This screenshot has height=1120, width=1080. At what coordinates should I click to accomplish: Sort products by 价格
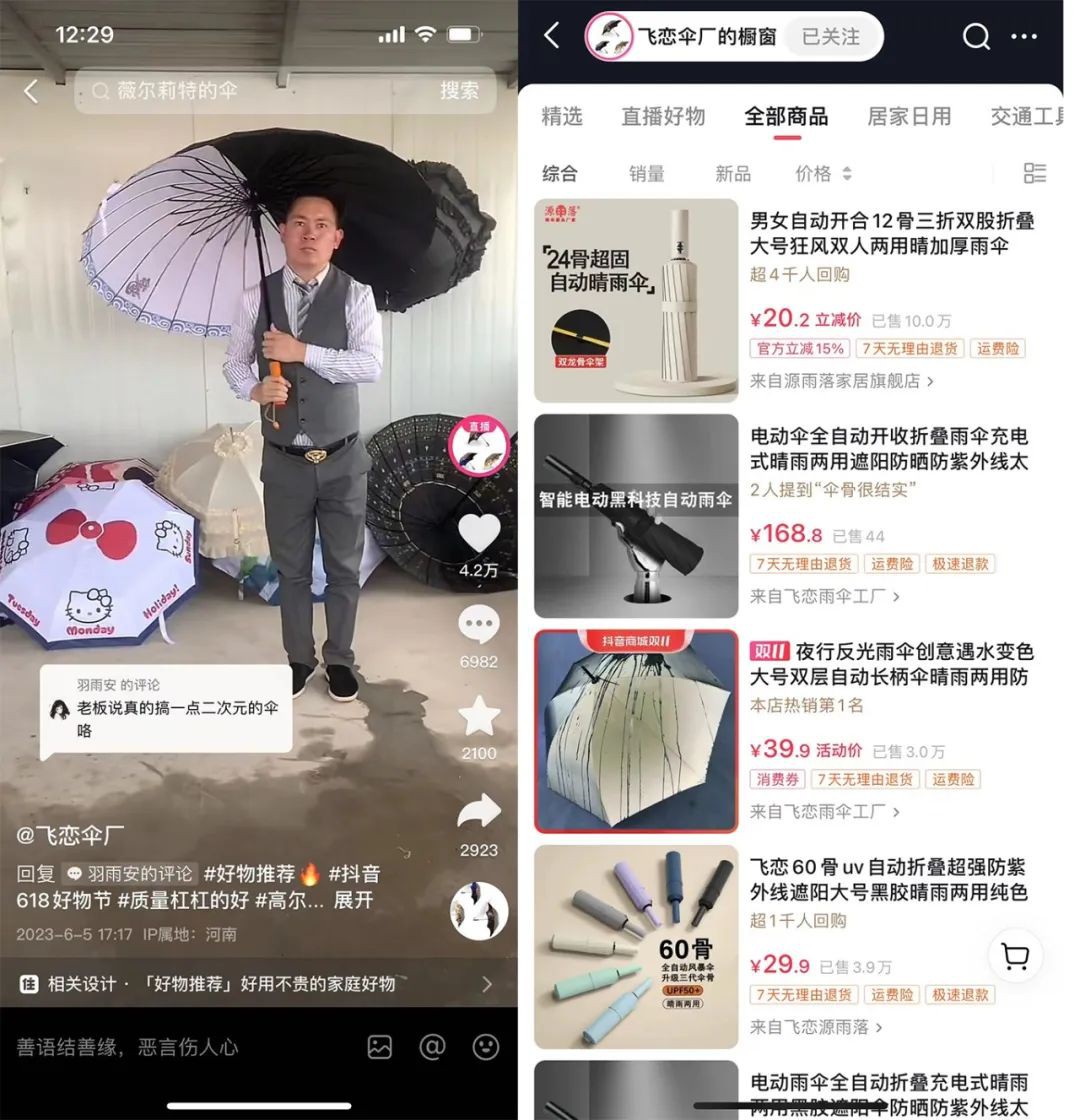[822, 173]
